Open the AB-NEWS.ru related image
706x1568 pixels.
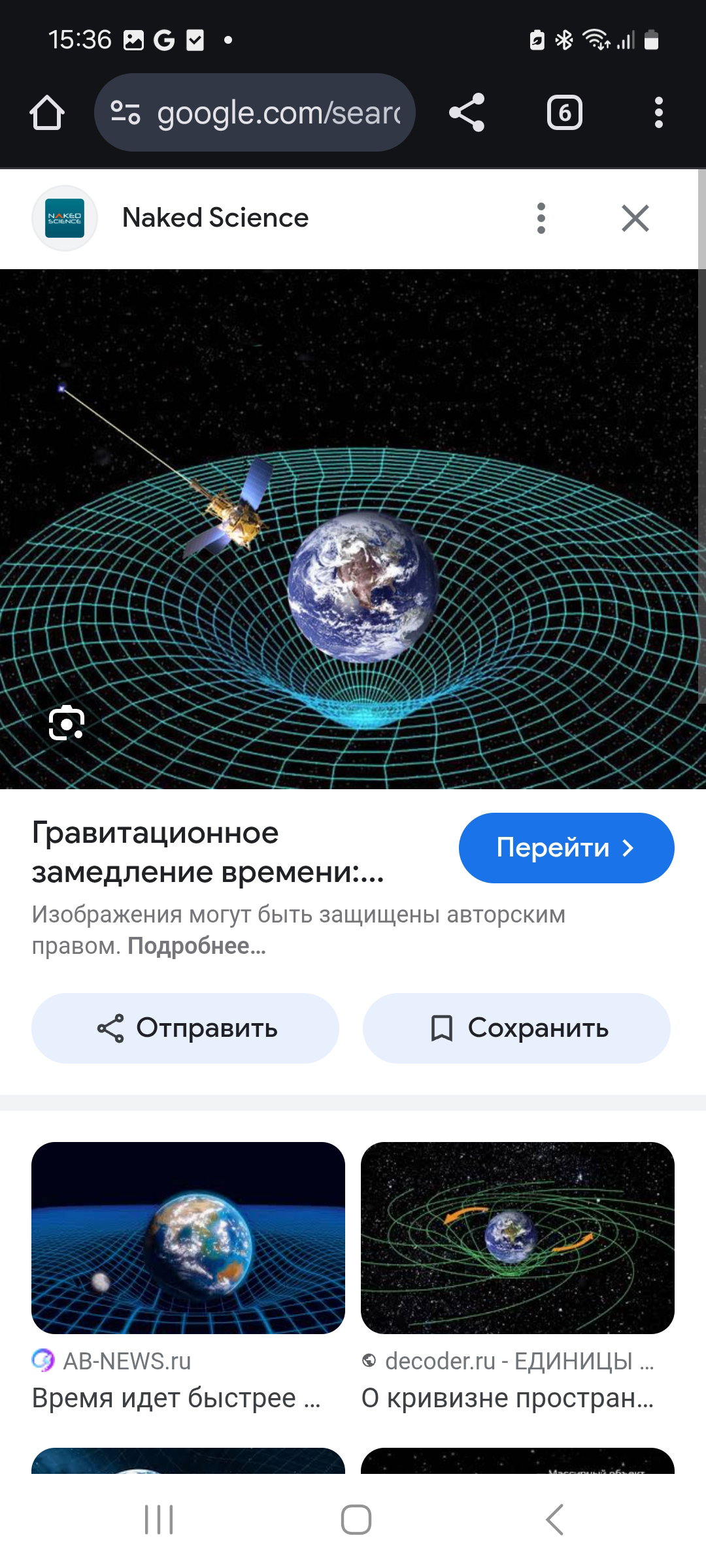(188, 1238)
